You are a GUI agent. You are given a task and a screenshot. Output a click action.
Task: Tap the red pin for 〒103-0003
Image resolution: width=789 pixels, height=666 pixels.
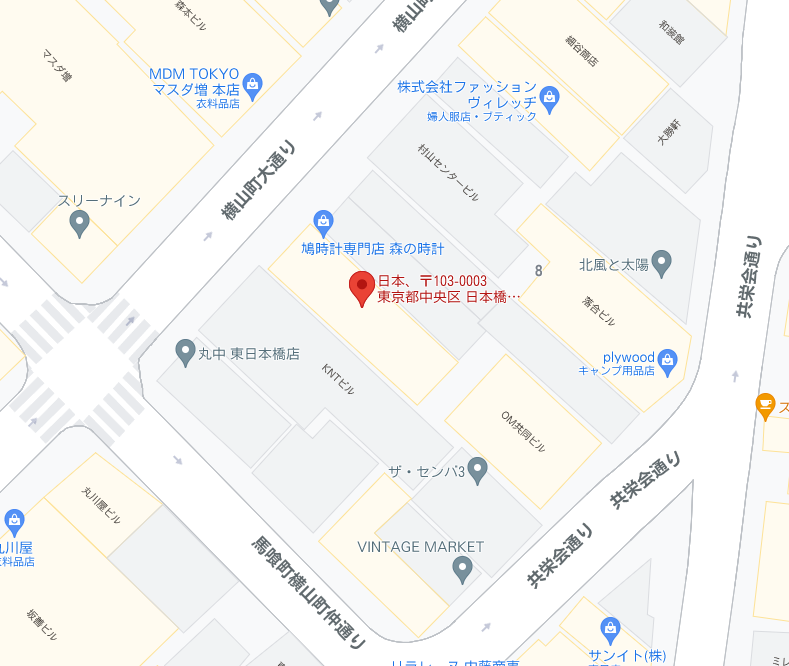tap(362, 287)
